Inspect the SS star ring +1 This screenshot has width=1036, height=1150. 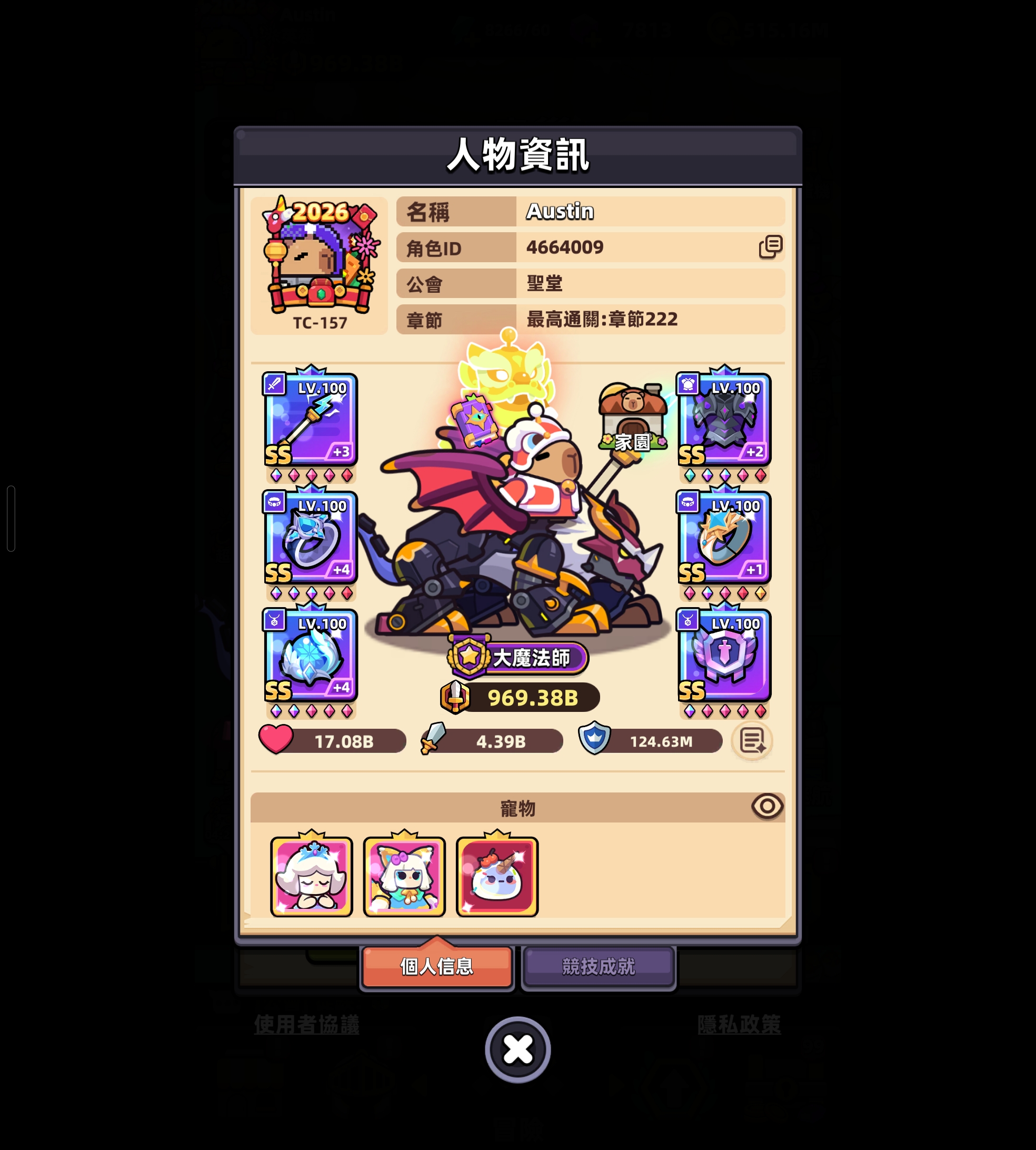[x=724, y=538]
